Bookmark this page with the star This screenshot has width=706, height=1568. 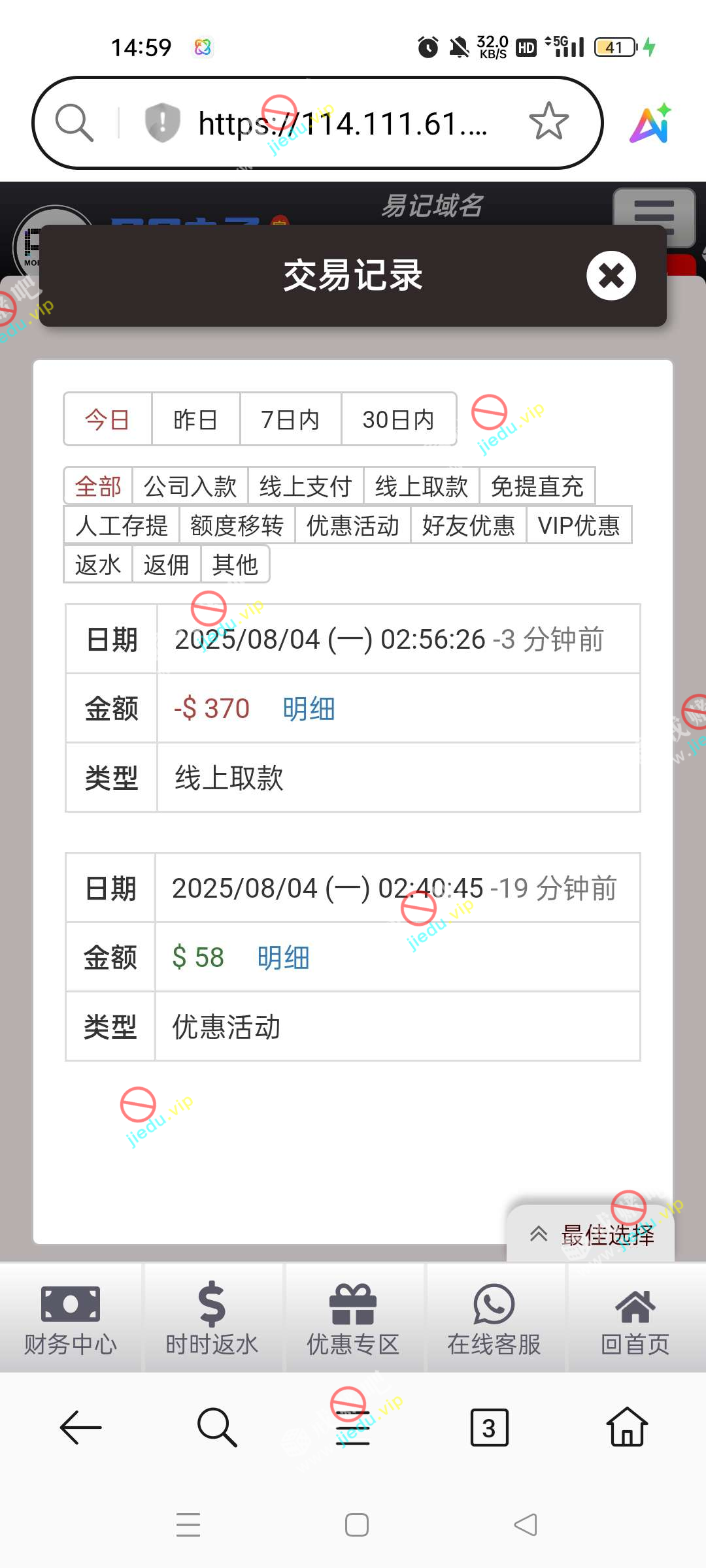tap(548, 122)
